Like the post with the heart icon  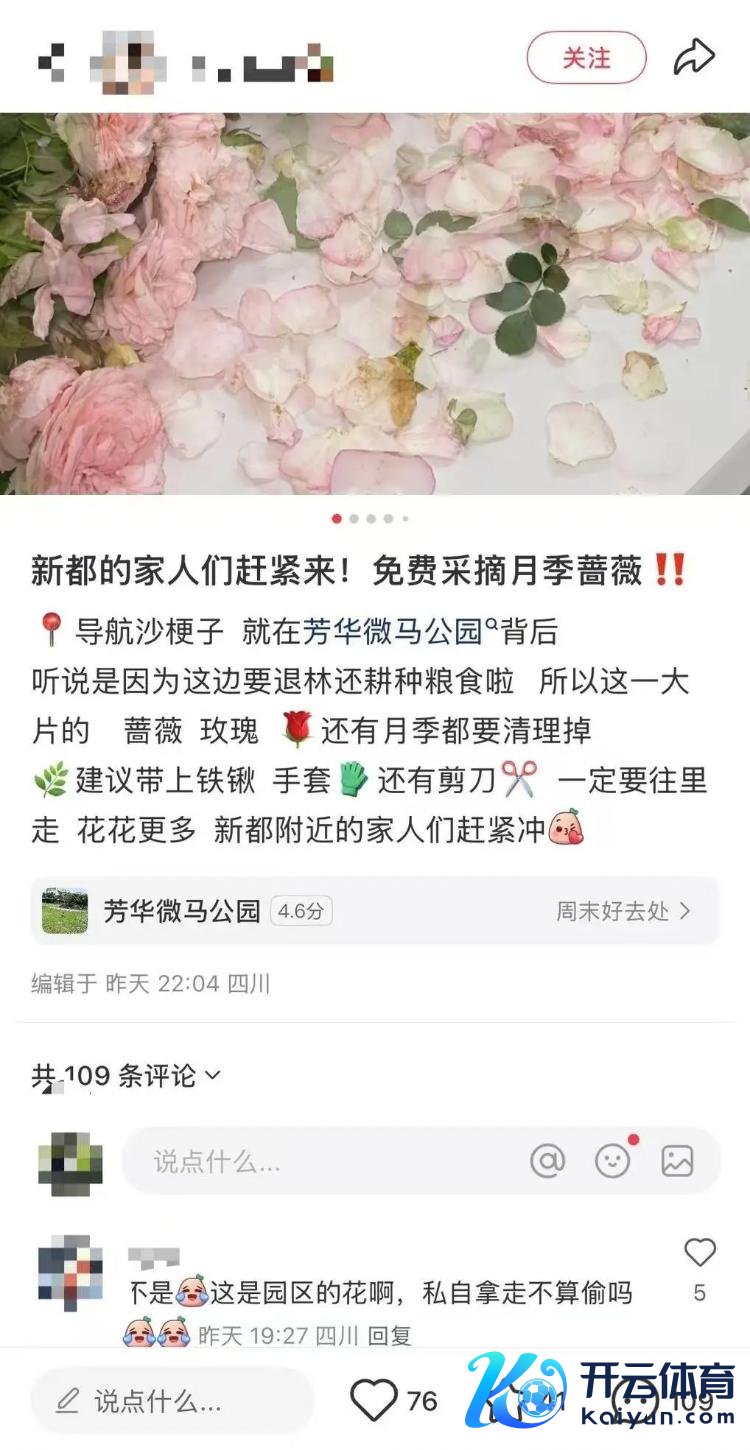click(374, 1401)
